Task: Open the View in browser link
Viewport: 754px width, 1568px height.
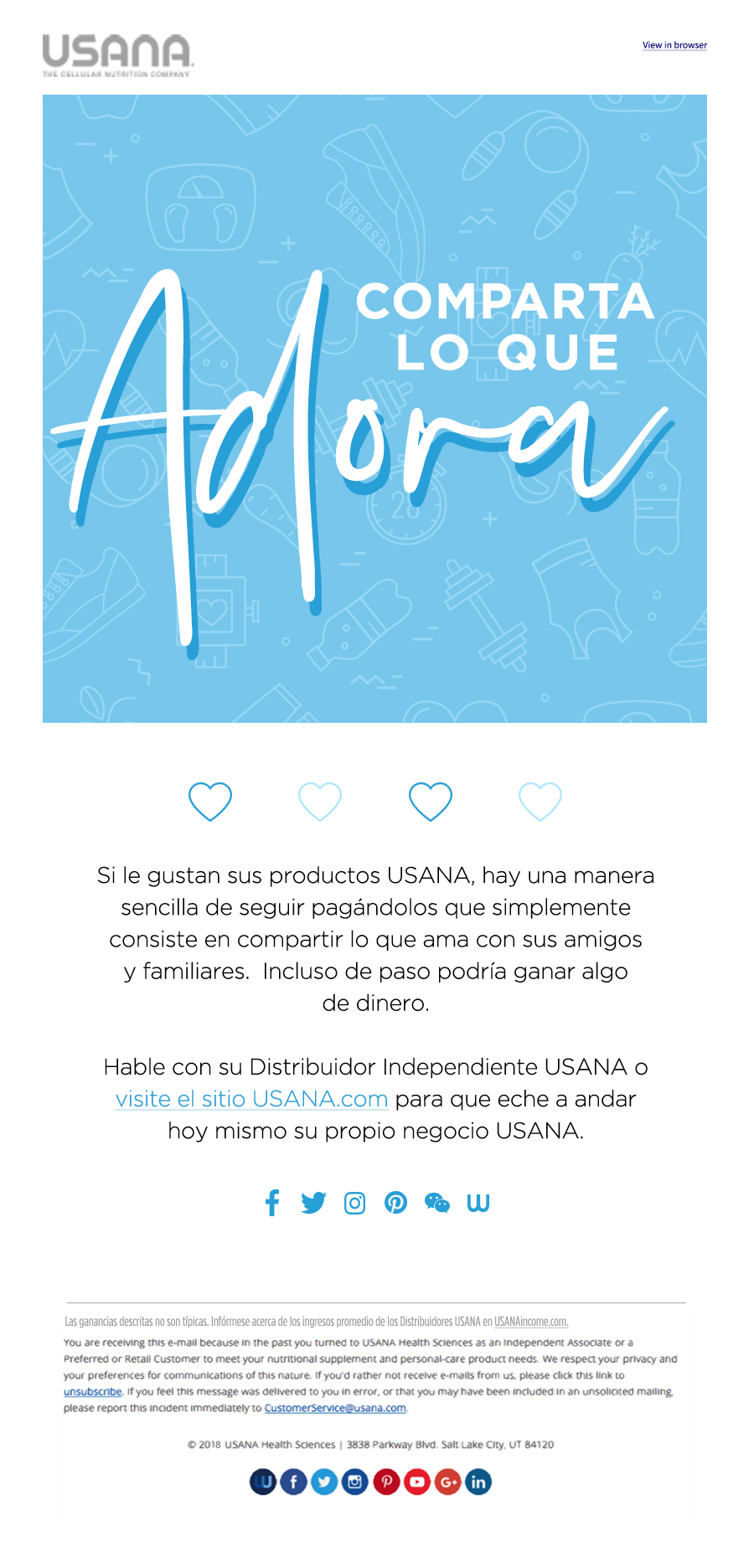Action: click(x=674, y=45)
